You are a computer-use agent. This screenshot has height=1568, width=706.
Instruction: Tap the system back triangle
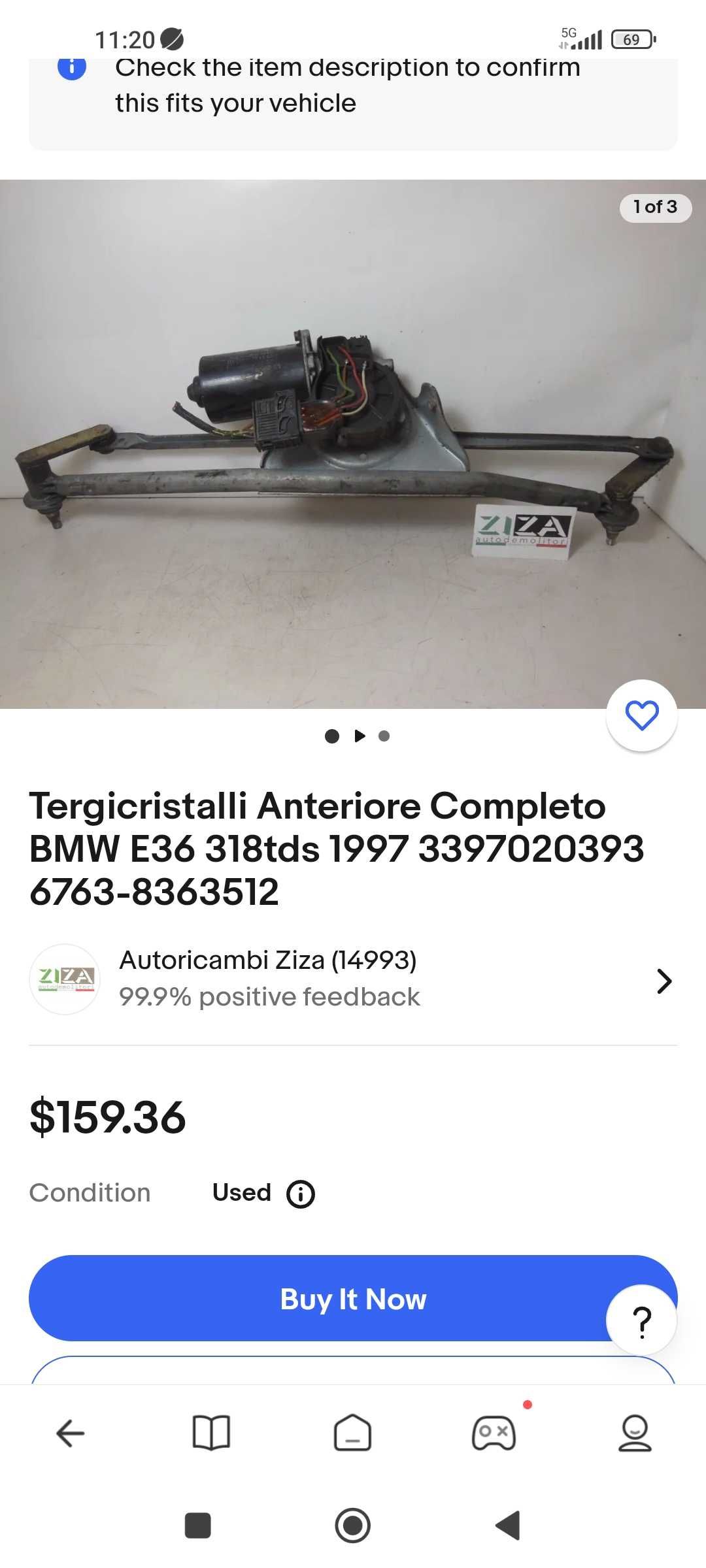(508, 1526)
